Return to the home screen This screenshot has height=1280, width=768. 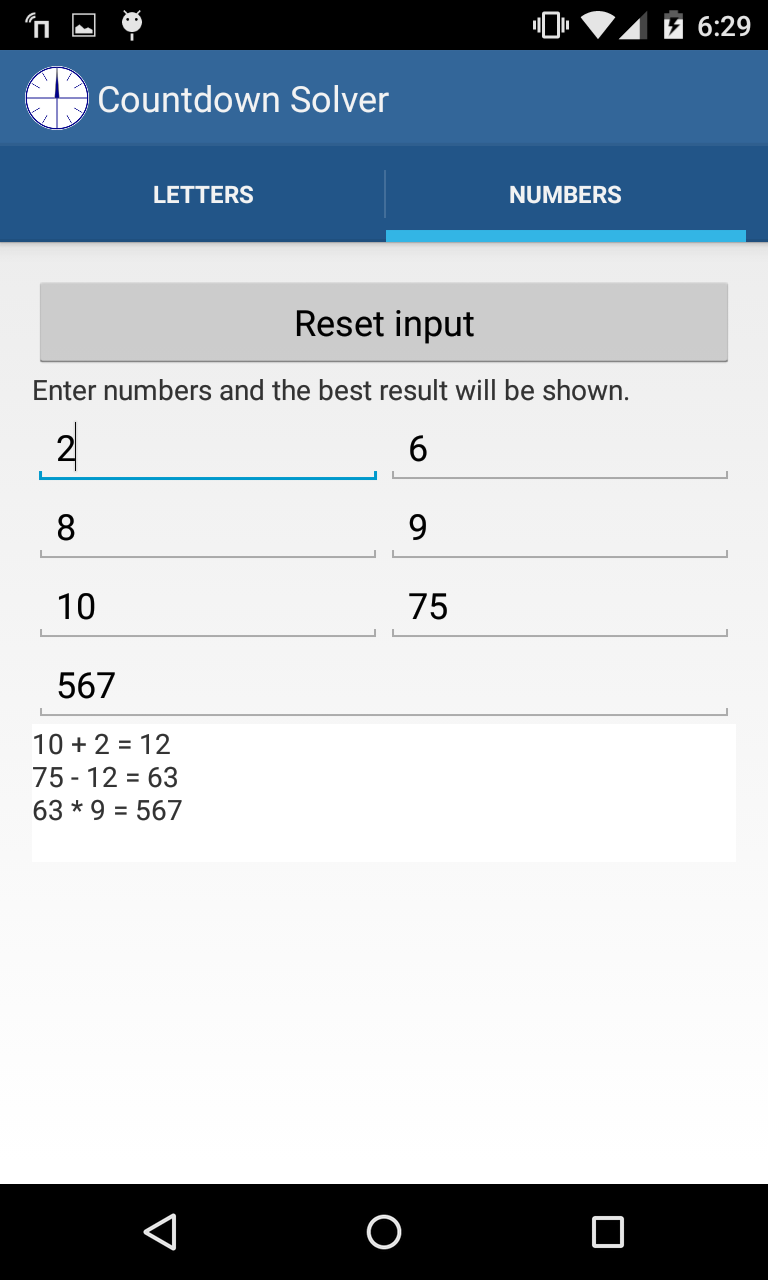click(384, 1232)
